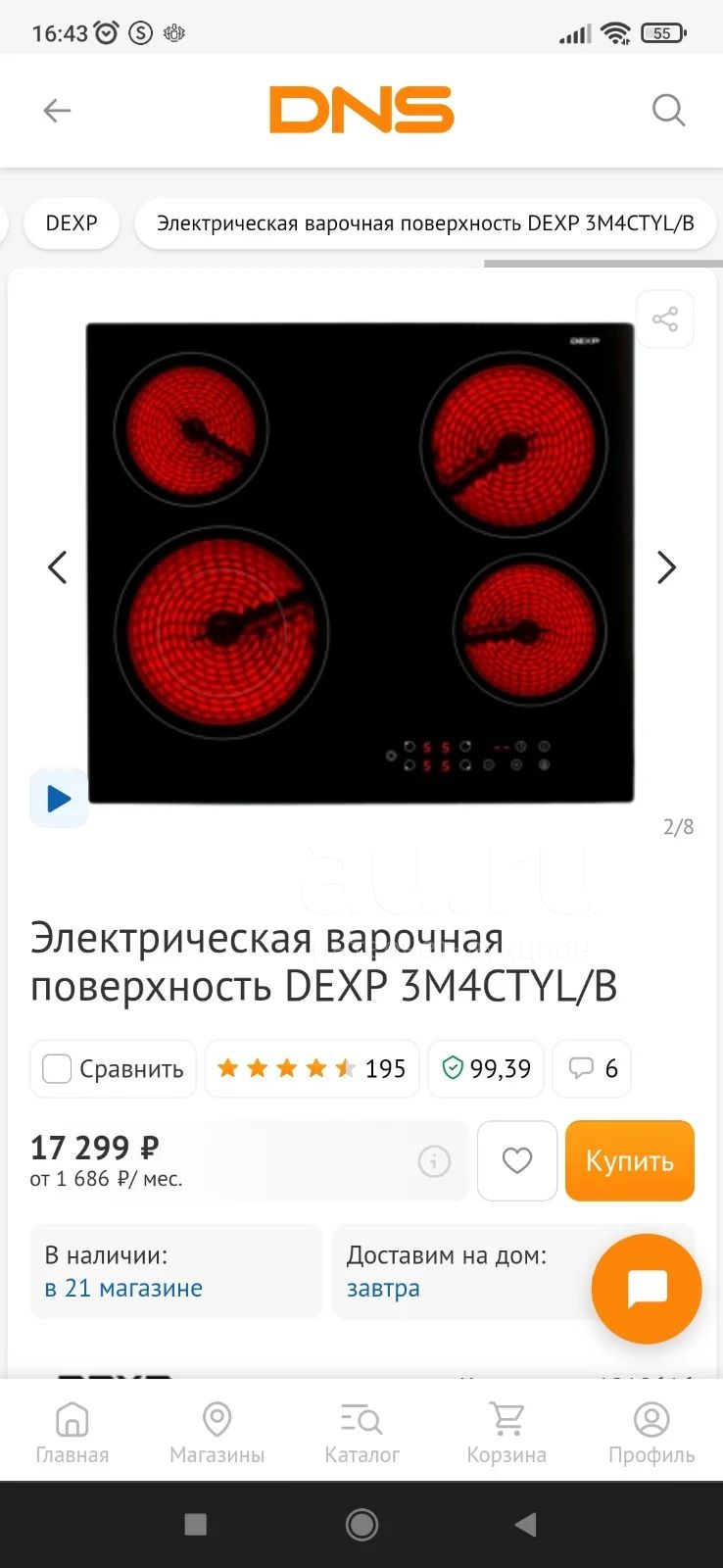Select the DEXP breadcrumb chip
Screen dimensions: 723x1568
click(x=72, y=222)
